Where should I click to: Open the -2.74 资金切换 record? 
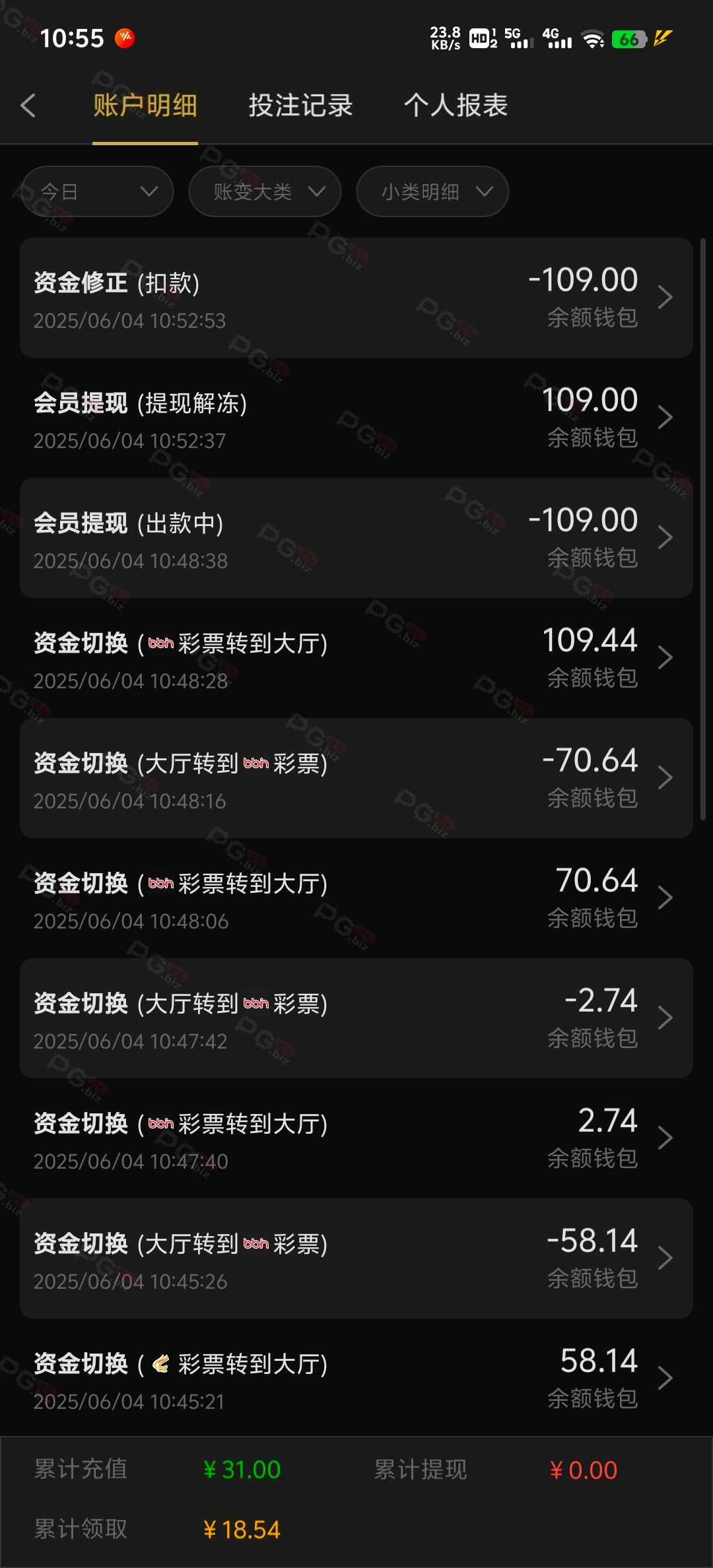click(x=356, y=1018)
